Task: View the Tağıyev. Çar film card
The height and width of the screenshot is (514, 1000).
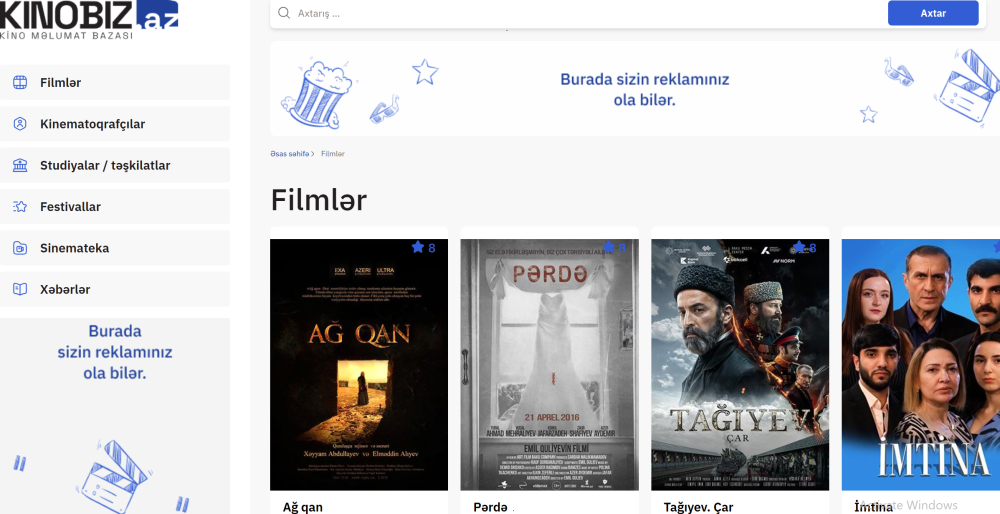Action: [740, 364]
